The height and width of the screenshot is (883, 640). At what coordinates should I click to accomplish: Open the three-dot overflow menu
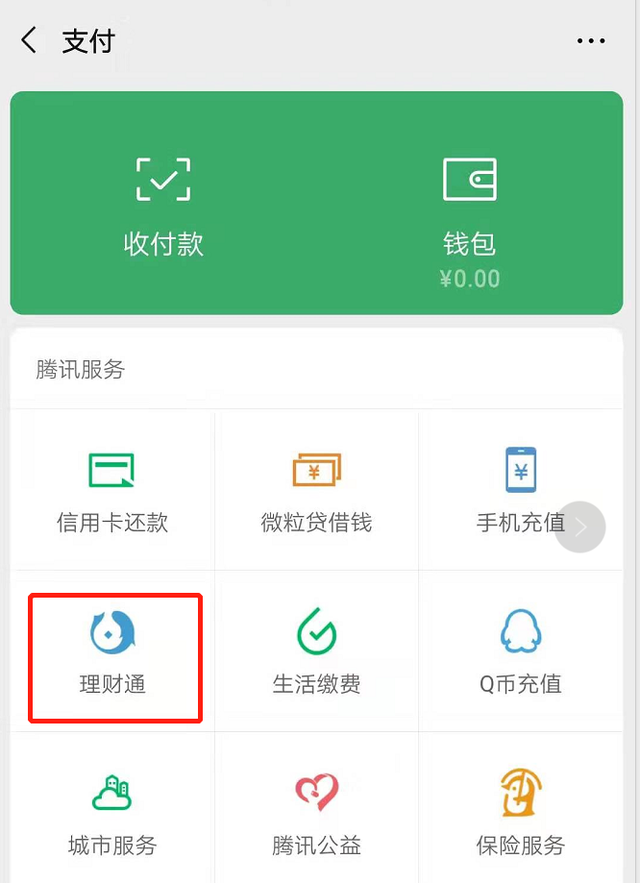point(591,41)
